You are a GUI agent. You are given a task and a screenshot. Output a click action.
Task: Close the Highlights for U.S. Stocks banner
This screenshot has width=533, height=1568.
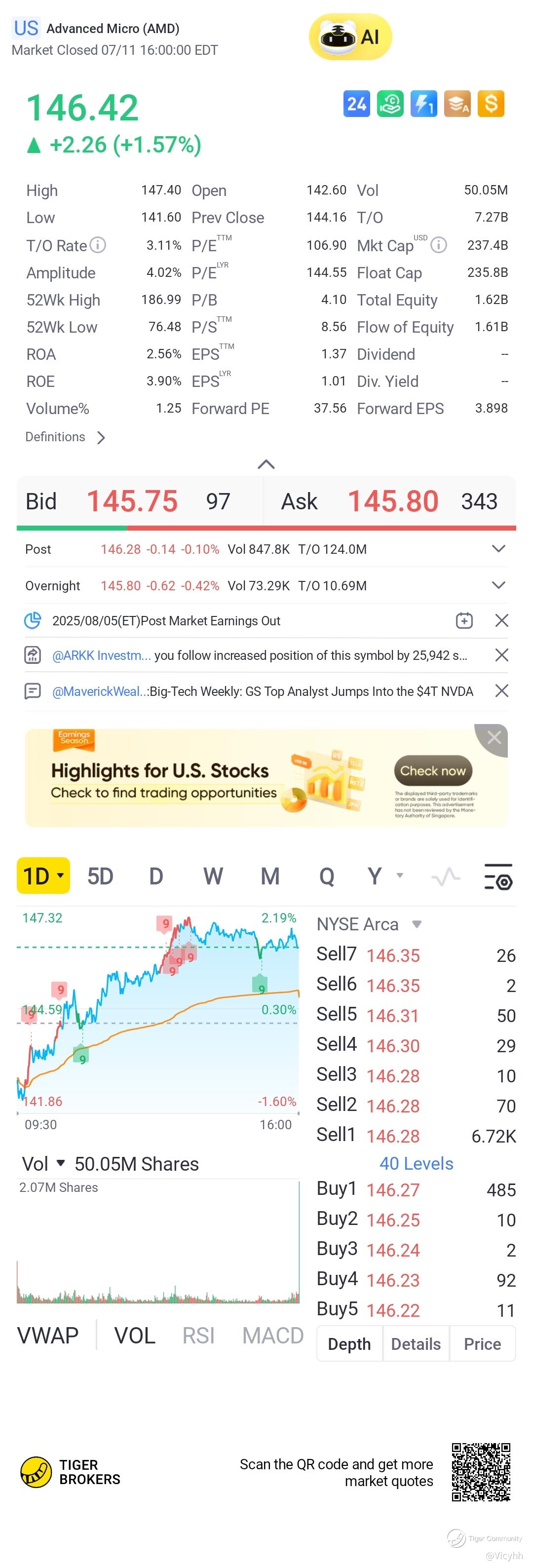tap(494, 738)
